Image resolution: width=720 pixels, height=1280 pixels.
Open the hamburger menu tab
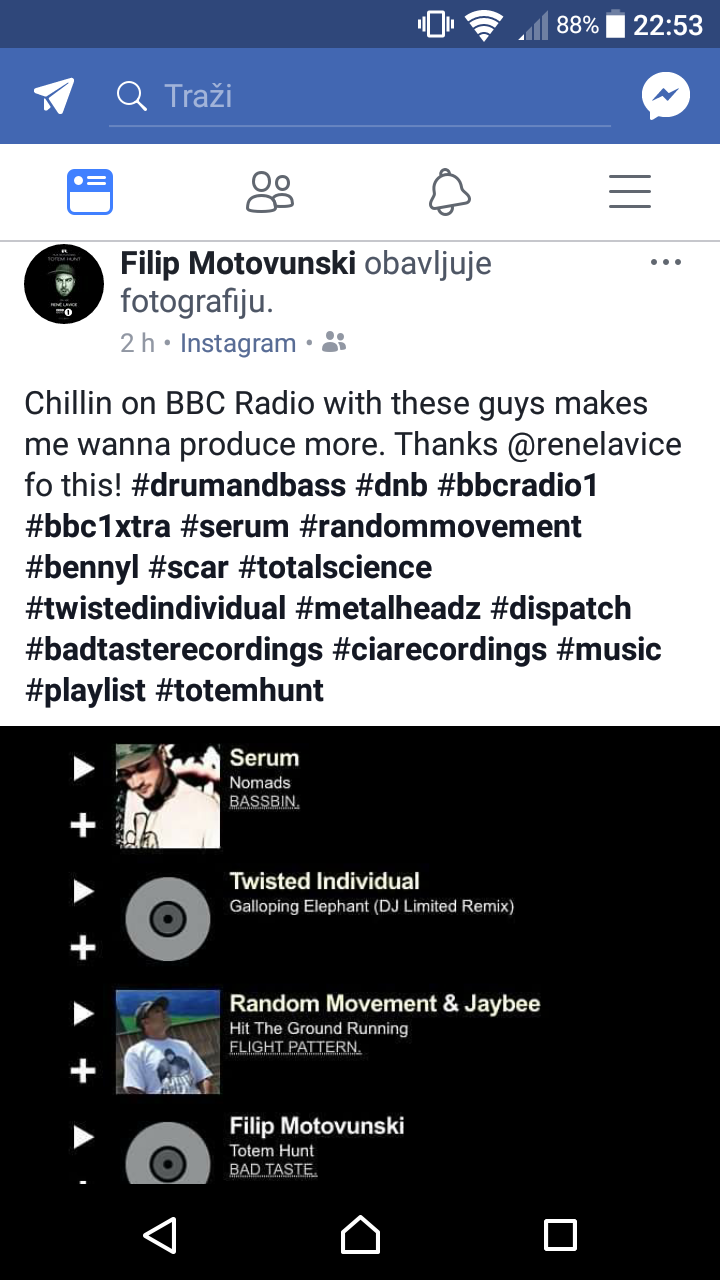pyautogui.click(x=630, y=192)
